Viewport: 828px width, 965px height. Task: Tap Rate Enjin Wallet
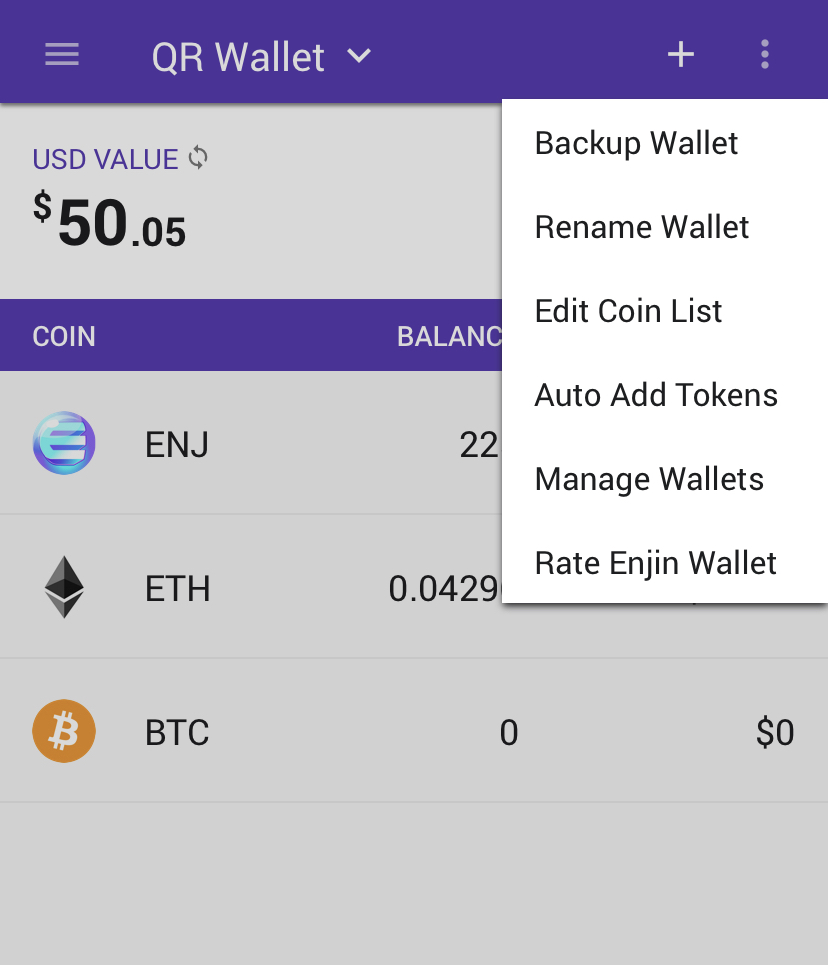[x=655, y=563]
